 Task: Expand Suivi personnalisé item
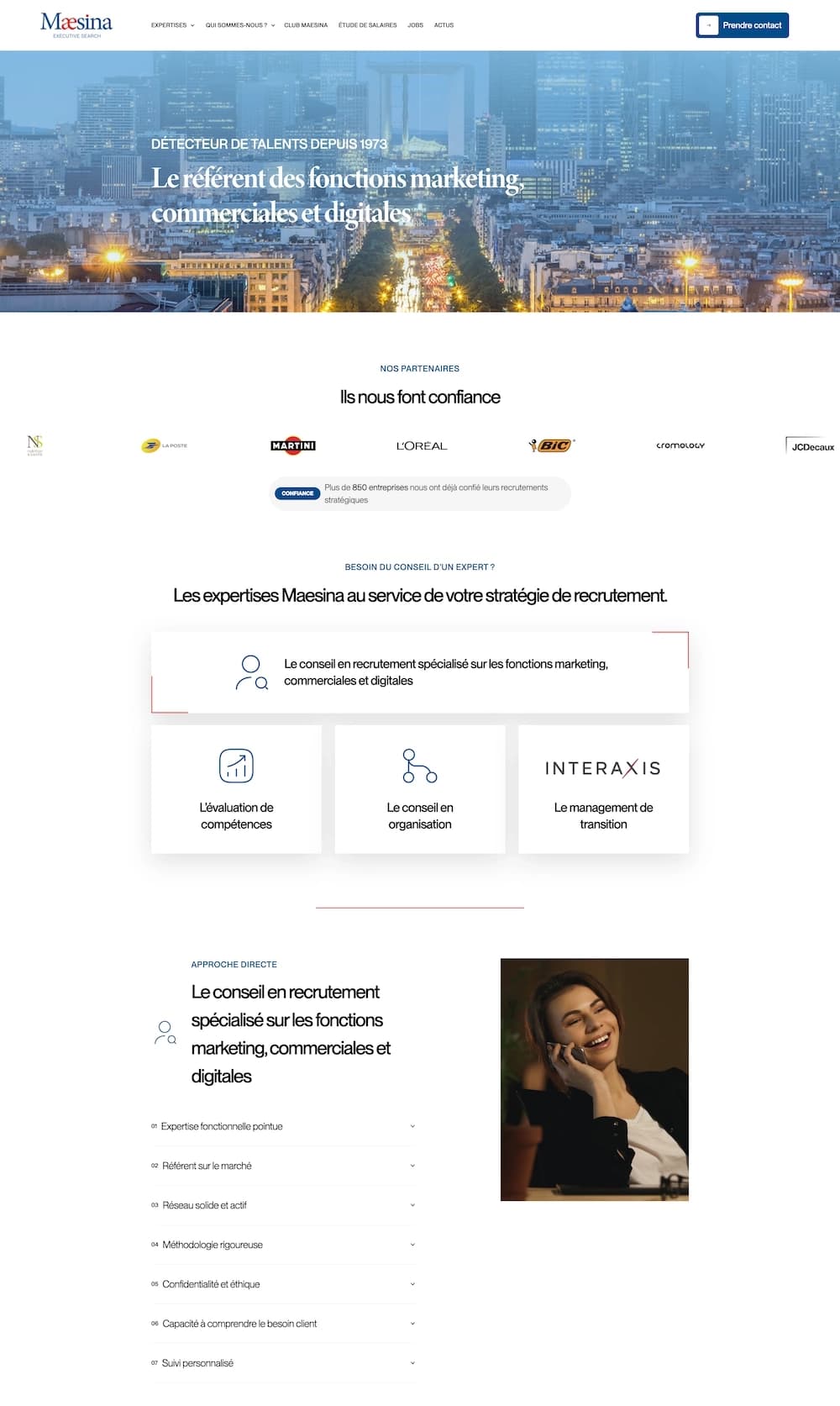point(283,1363)
